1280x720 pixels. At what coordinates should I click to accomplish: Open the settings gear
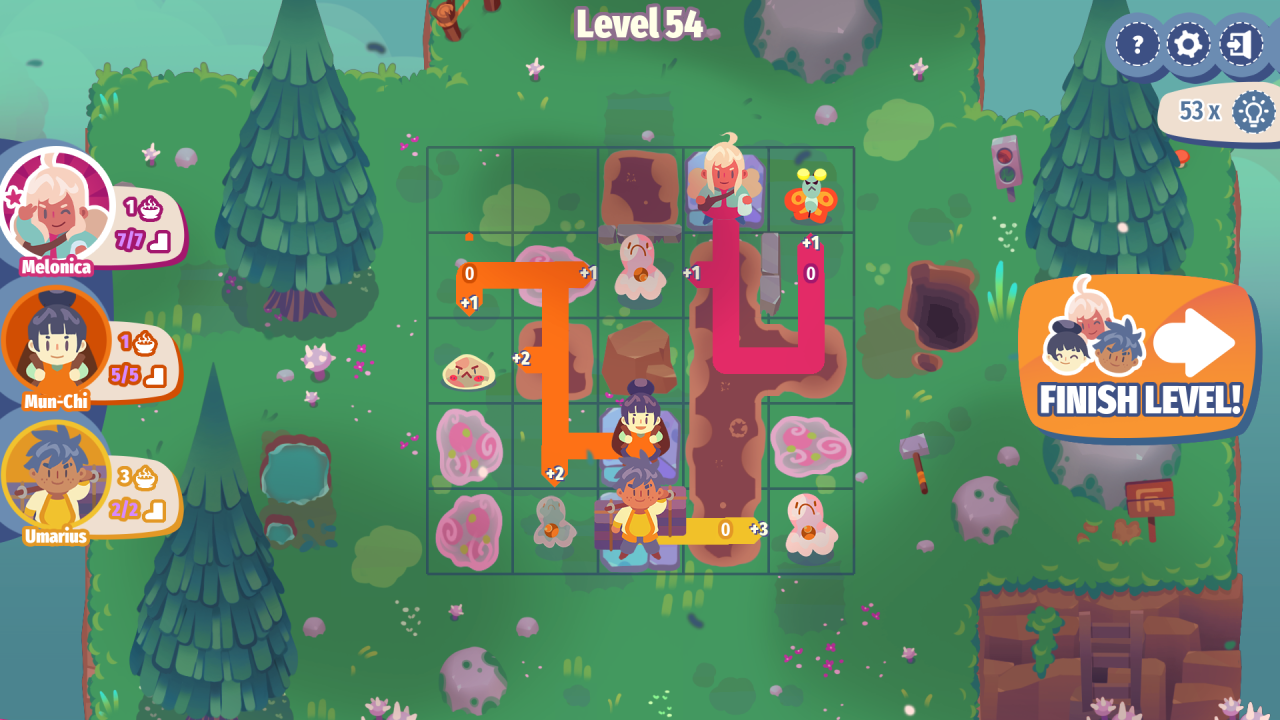click(1189, 45)
